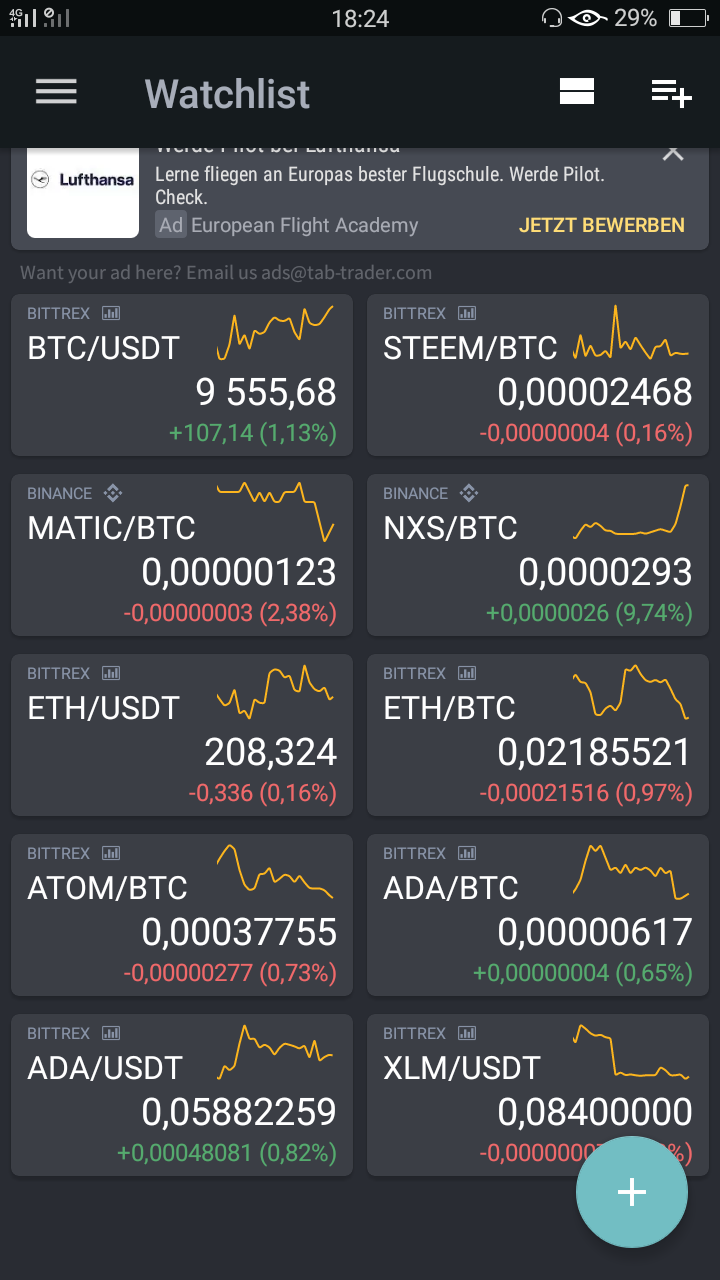720x1280 pixels.
Task: Dismiss the Lufthansa ad banner
Action: (673, 153)
